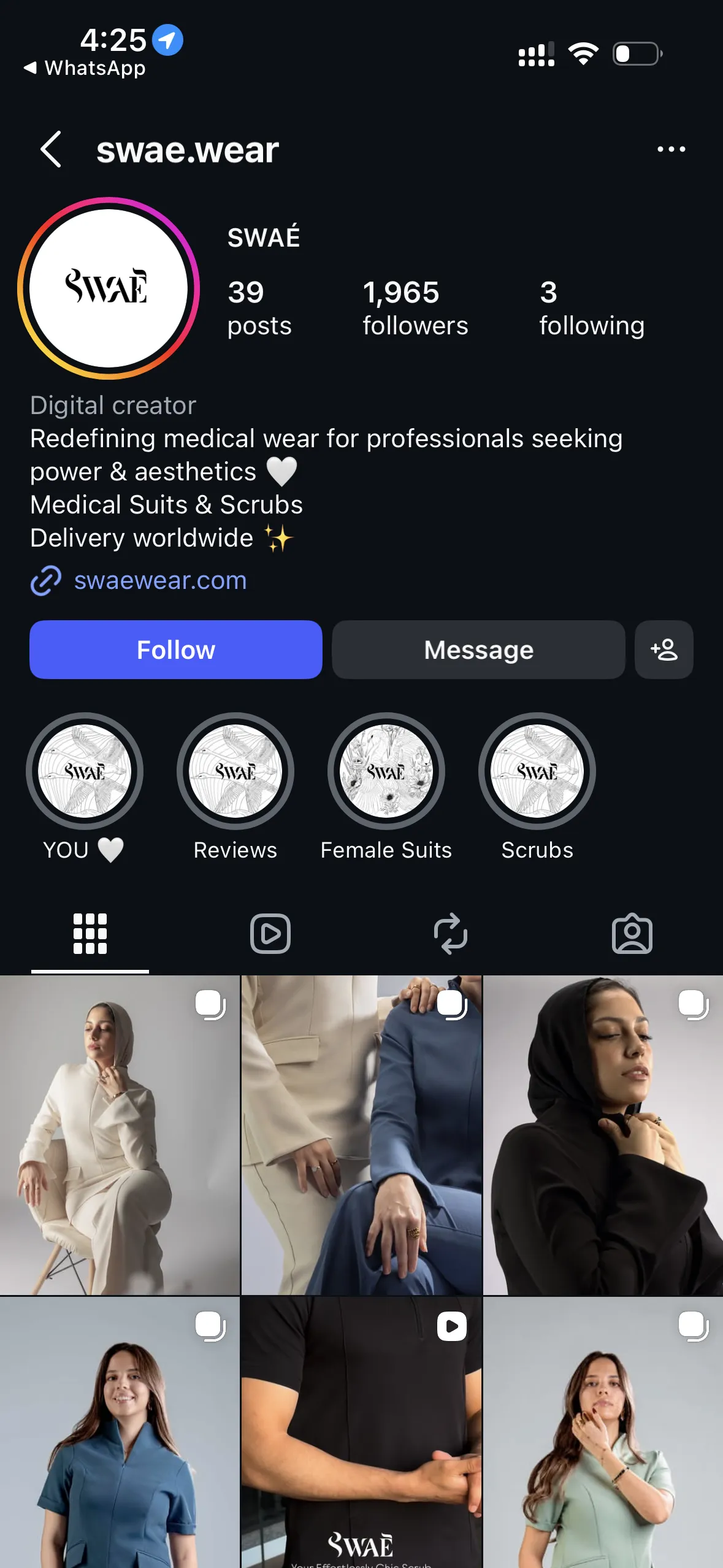Switch to the reposts tab
Viewport: 723px width, 1568px height.
pos(451,934)
